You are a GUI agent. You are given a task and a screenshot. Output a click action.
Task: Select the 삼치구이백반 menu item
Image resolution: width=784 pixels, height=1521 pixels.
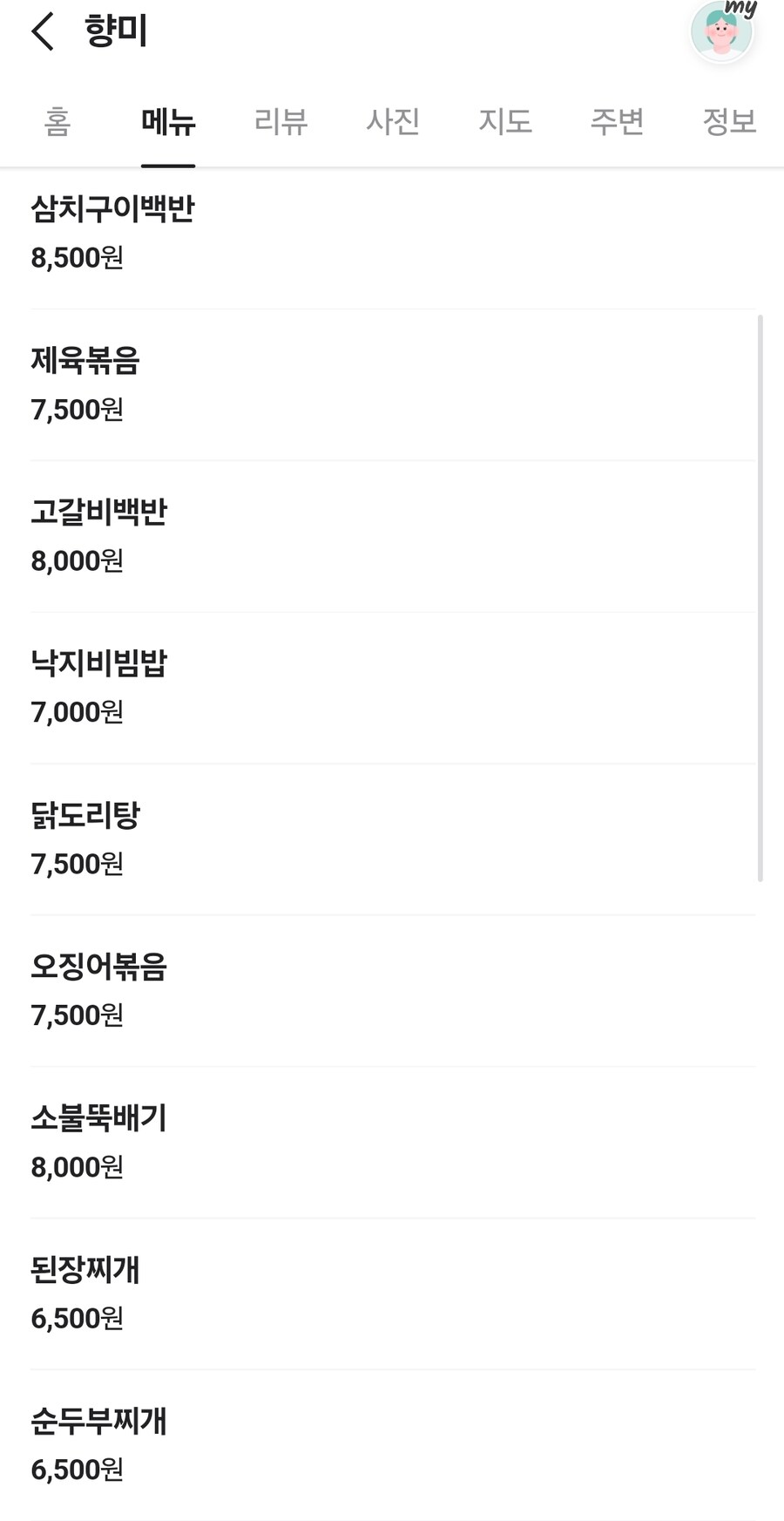(113, 209)
